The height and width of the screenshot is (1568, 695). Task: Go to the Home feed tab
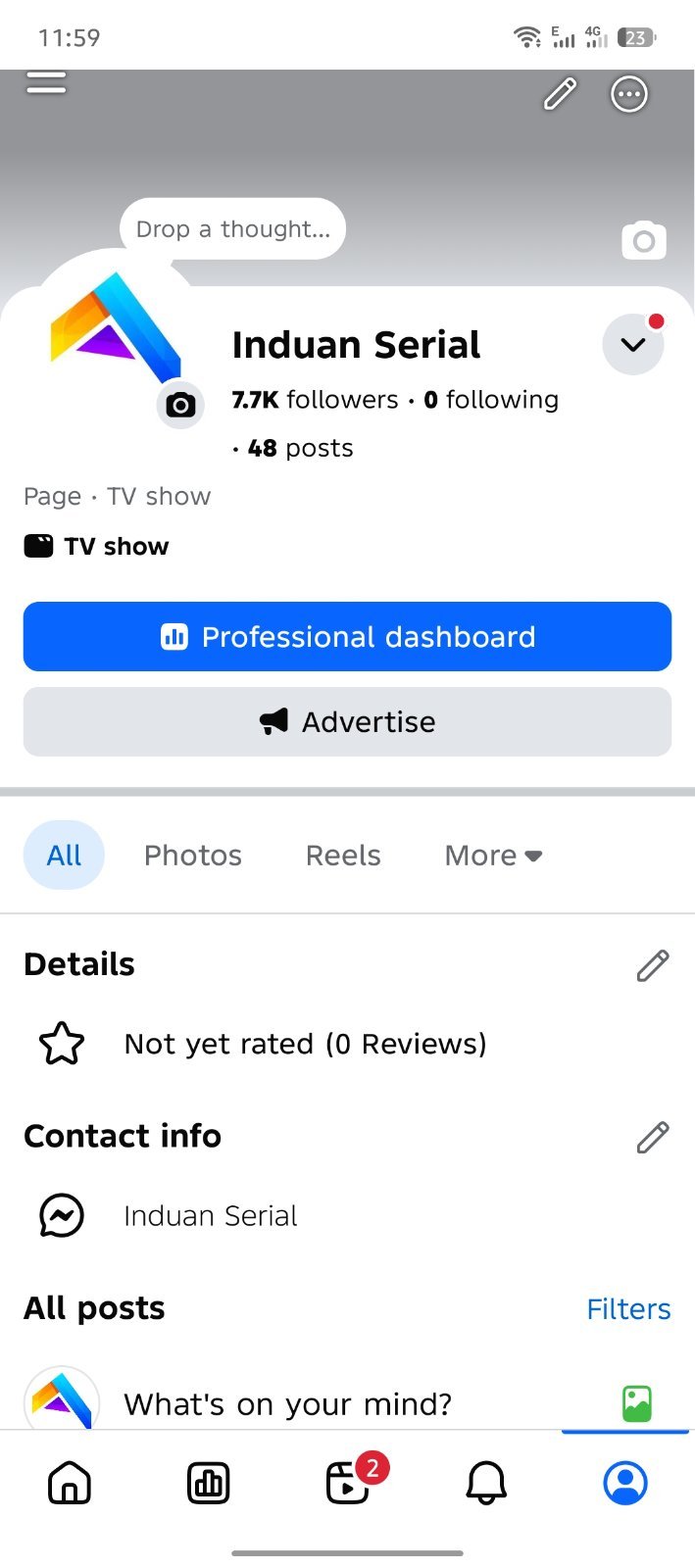[70, 1483]
